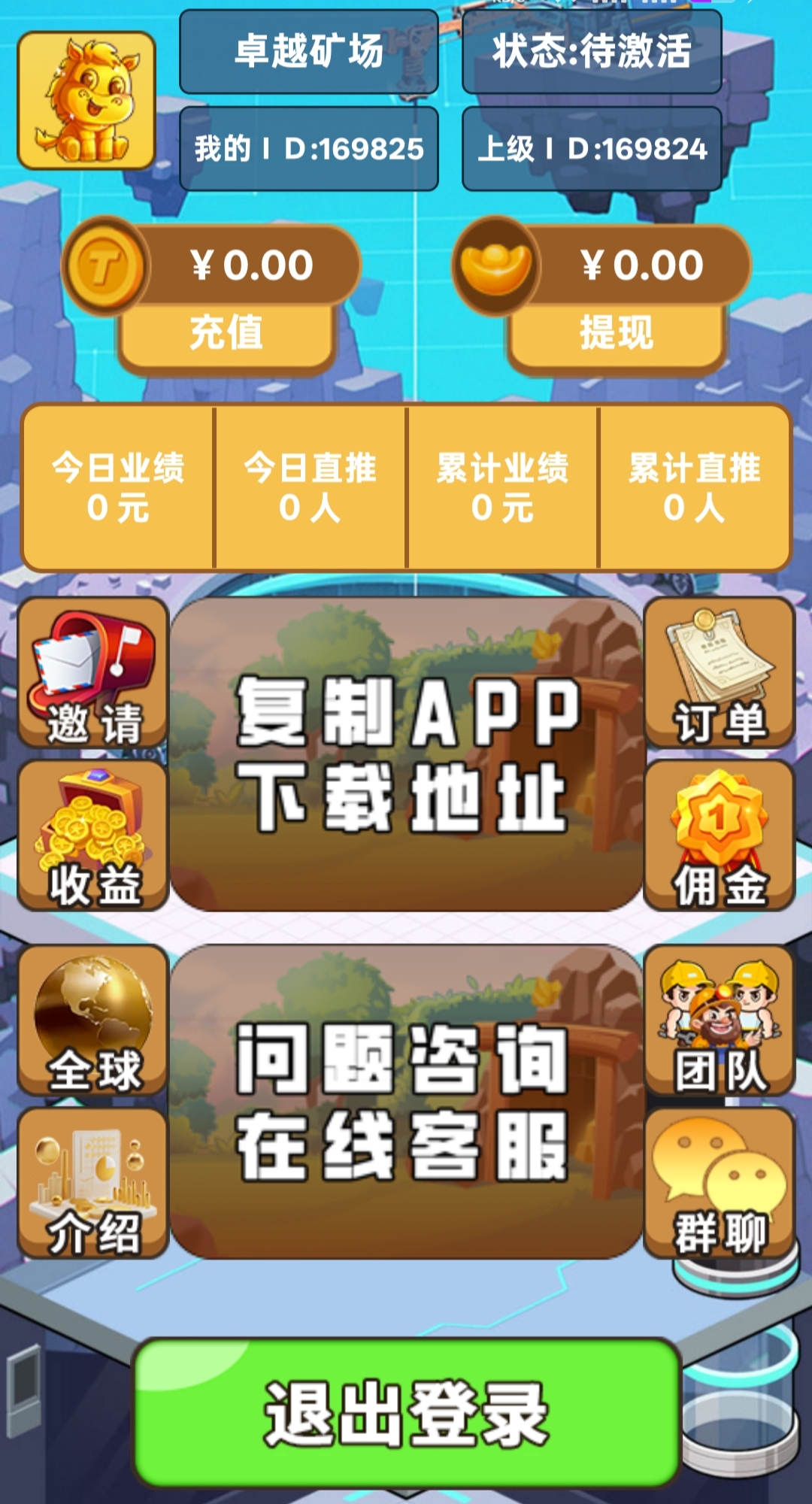Open the 群聊 group chat tile
812x1504 pixels.
click(x=720, y=1182)
